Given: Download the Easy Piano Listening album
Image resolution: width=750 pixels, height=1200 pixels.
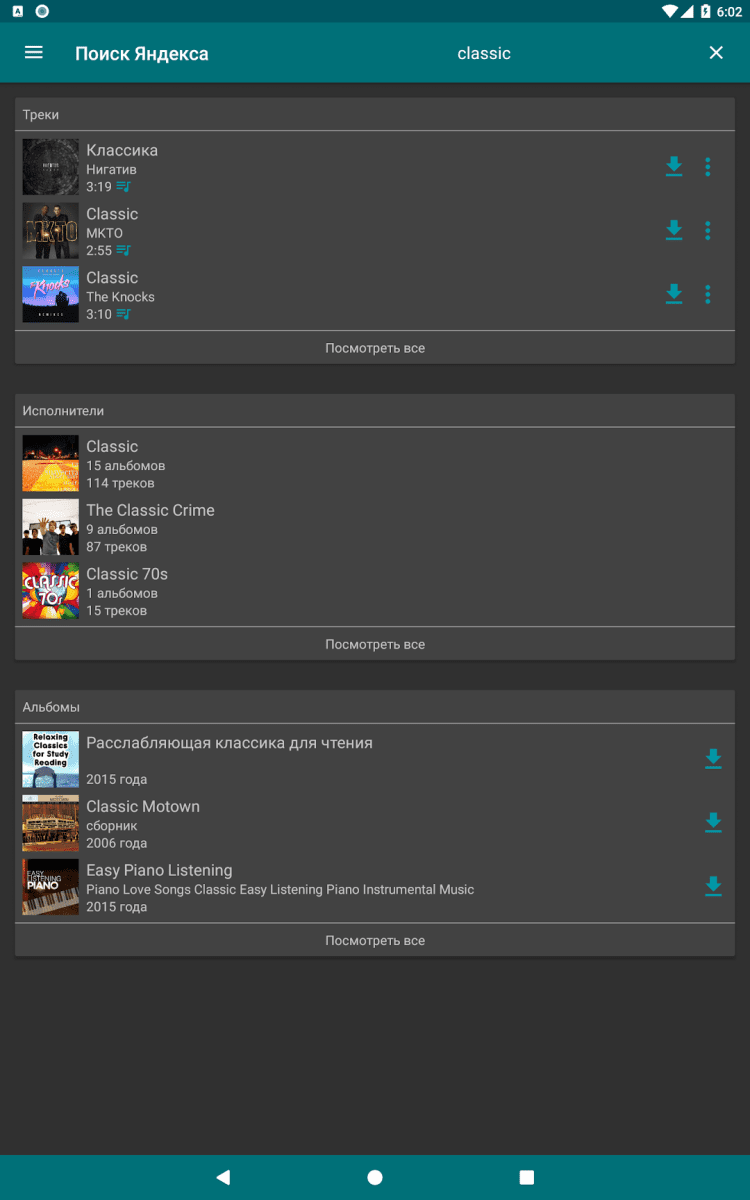Looking at the screenshot, I should [x=713, y=887].
